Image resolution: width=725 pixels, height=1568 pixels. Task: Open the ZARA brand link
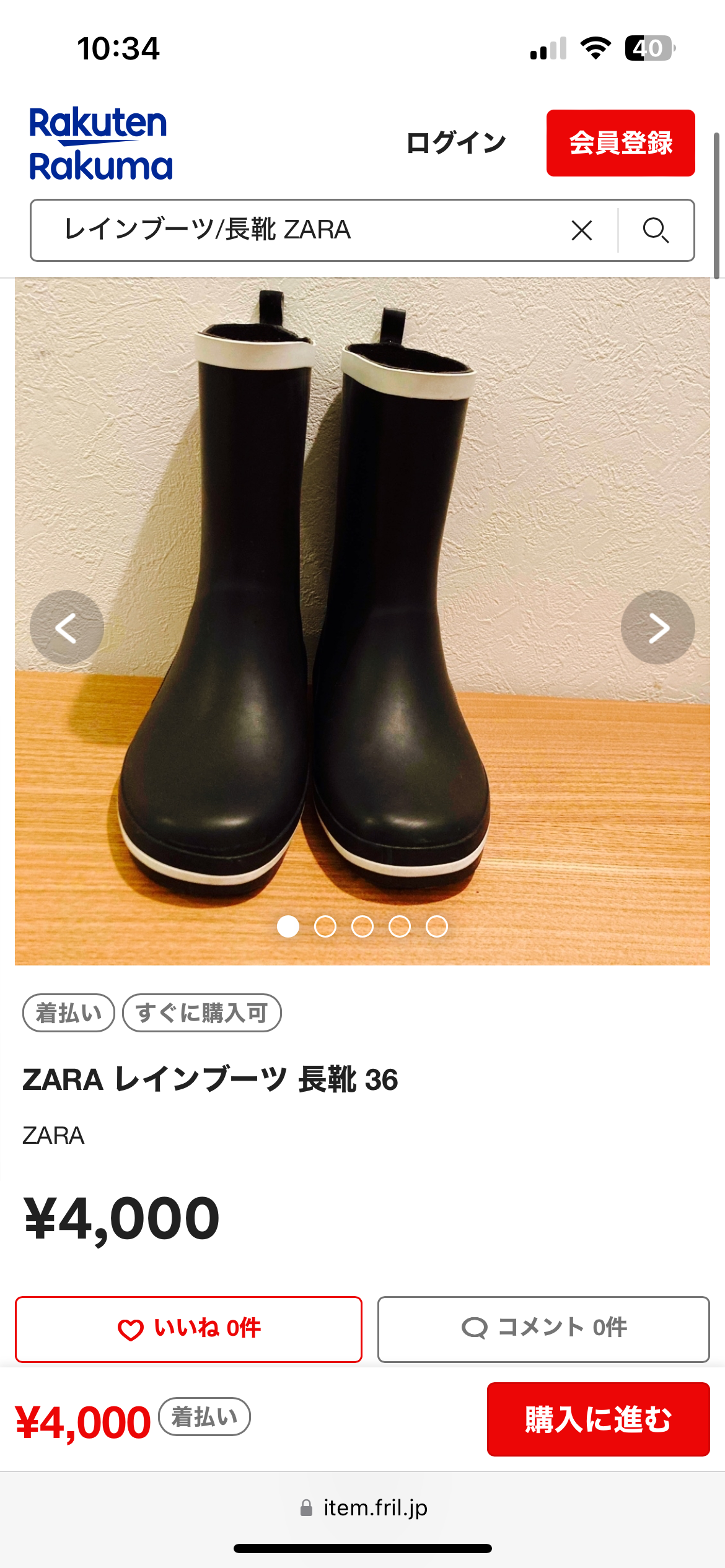coord(53,1136)
